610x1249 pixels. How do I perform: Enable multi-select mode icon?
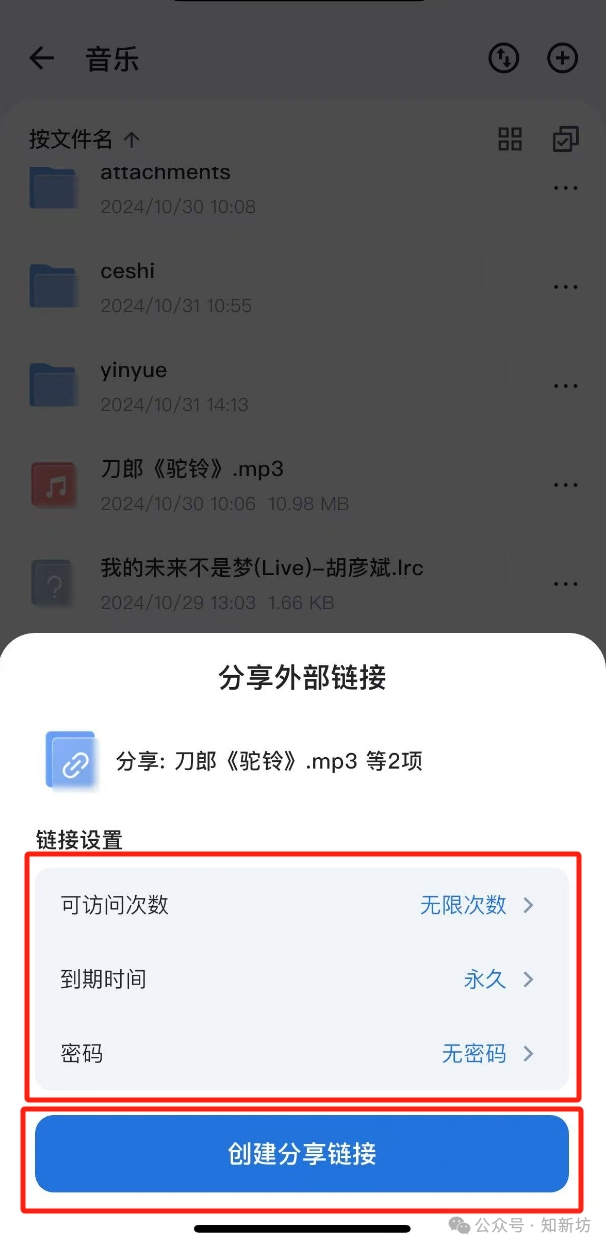click(565, 139)
